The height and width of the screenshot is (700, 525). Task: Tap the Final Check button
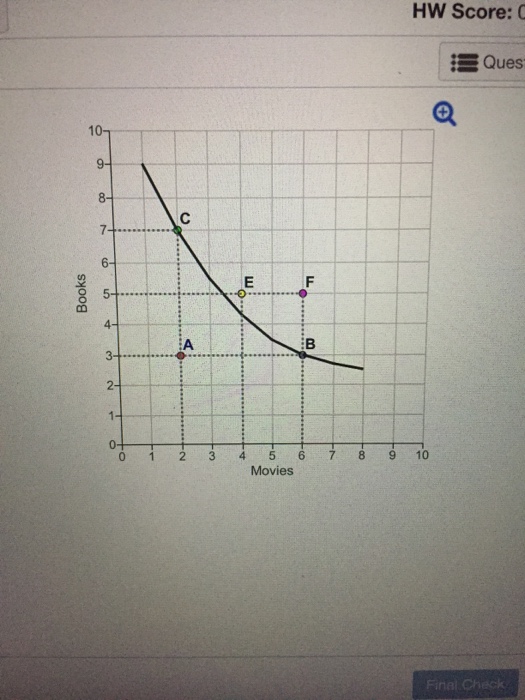click(x=466, y=684)
